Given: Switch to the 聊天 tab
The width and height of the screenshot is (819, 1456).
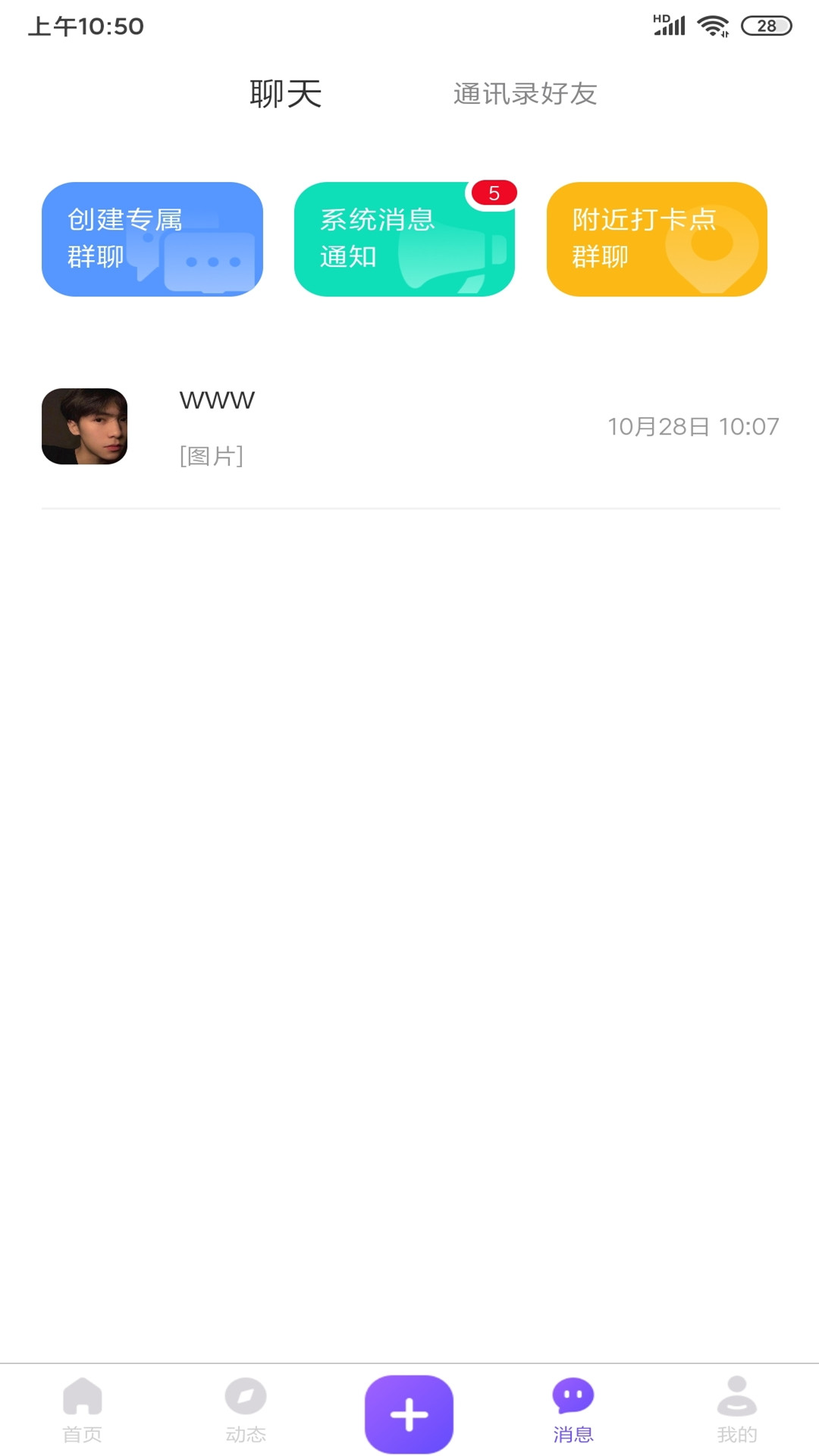Looking at the screenshot, I should tap(286, 94).
